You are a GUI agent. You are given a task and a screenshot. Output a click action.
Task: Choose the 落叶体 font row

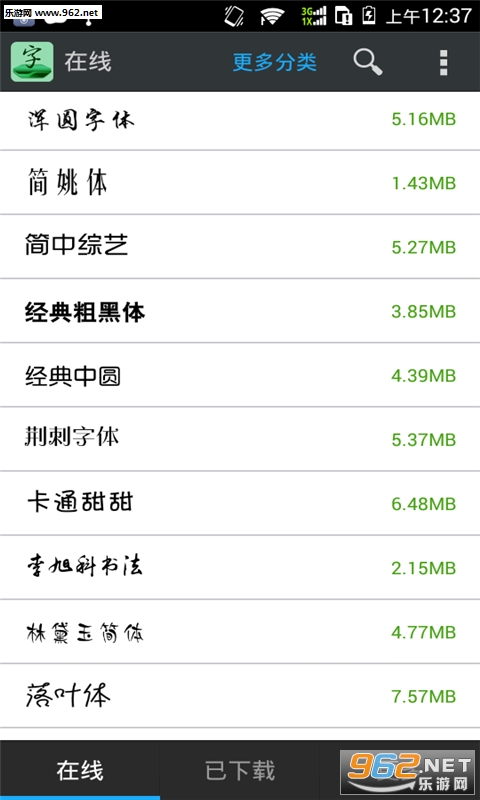240,696
